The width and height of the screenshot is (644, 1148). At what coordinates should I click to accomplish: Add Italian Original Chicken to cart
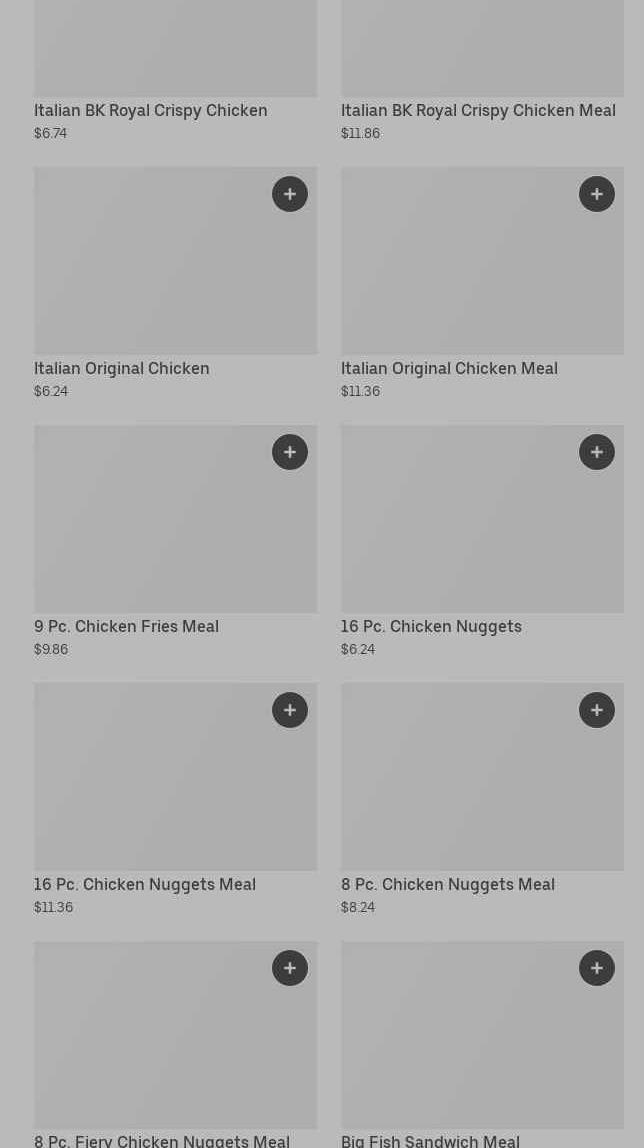pos(290,194)
